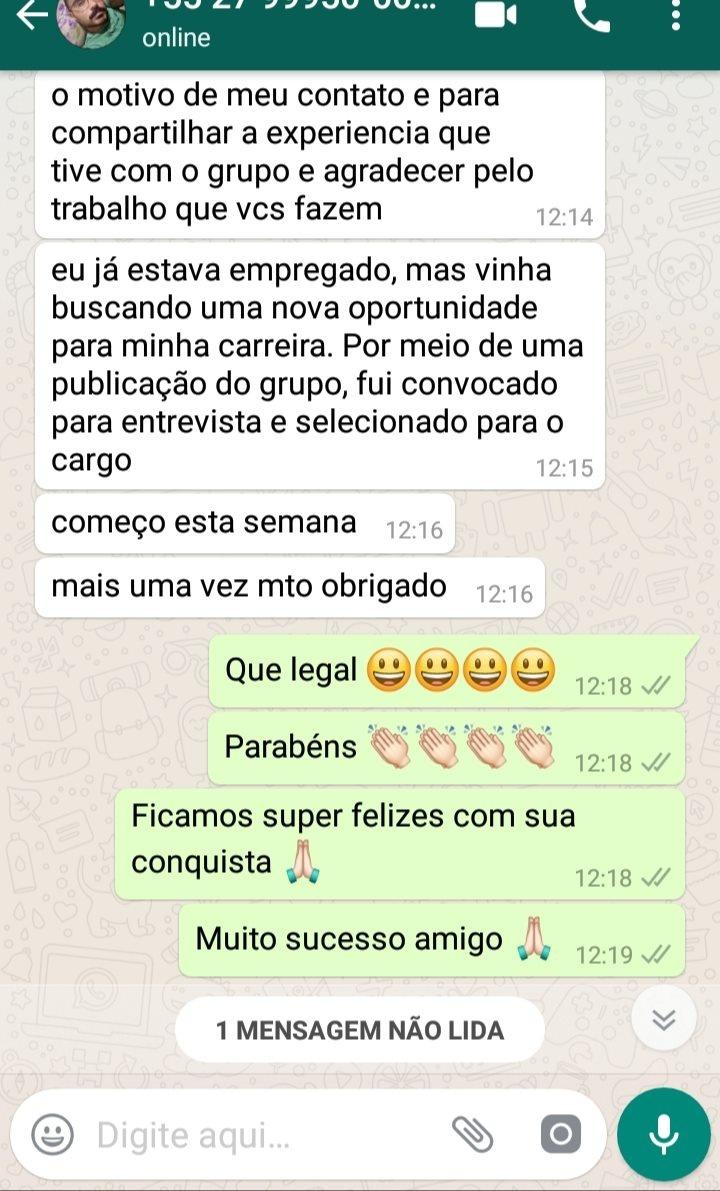Start a voice call
This screenshot has width=720, height=1191.
point(592,14)
